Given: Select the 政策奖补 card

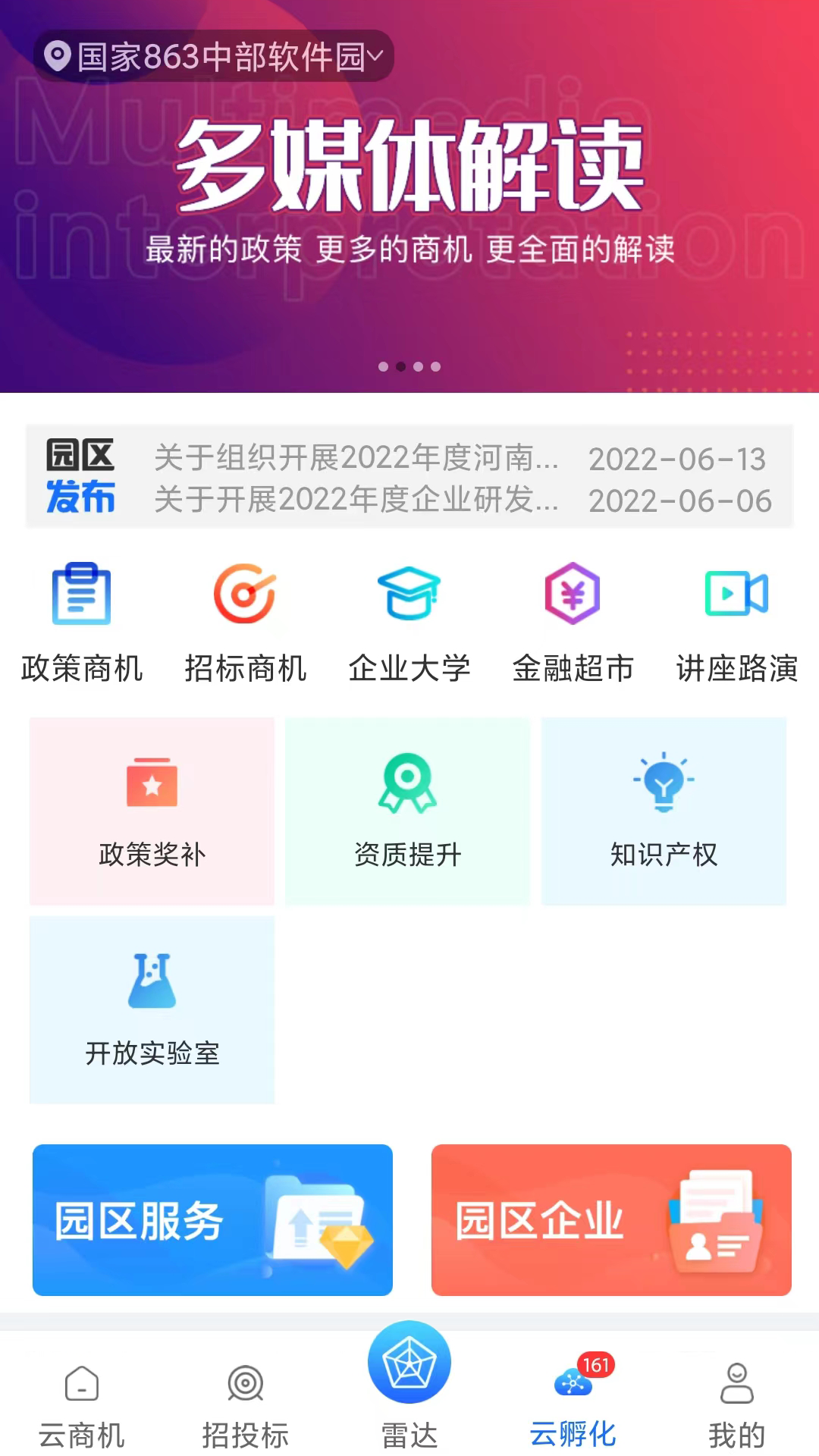Looking at the screenshot, I should pyautogui.click(x=152, y=811).
